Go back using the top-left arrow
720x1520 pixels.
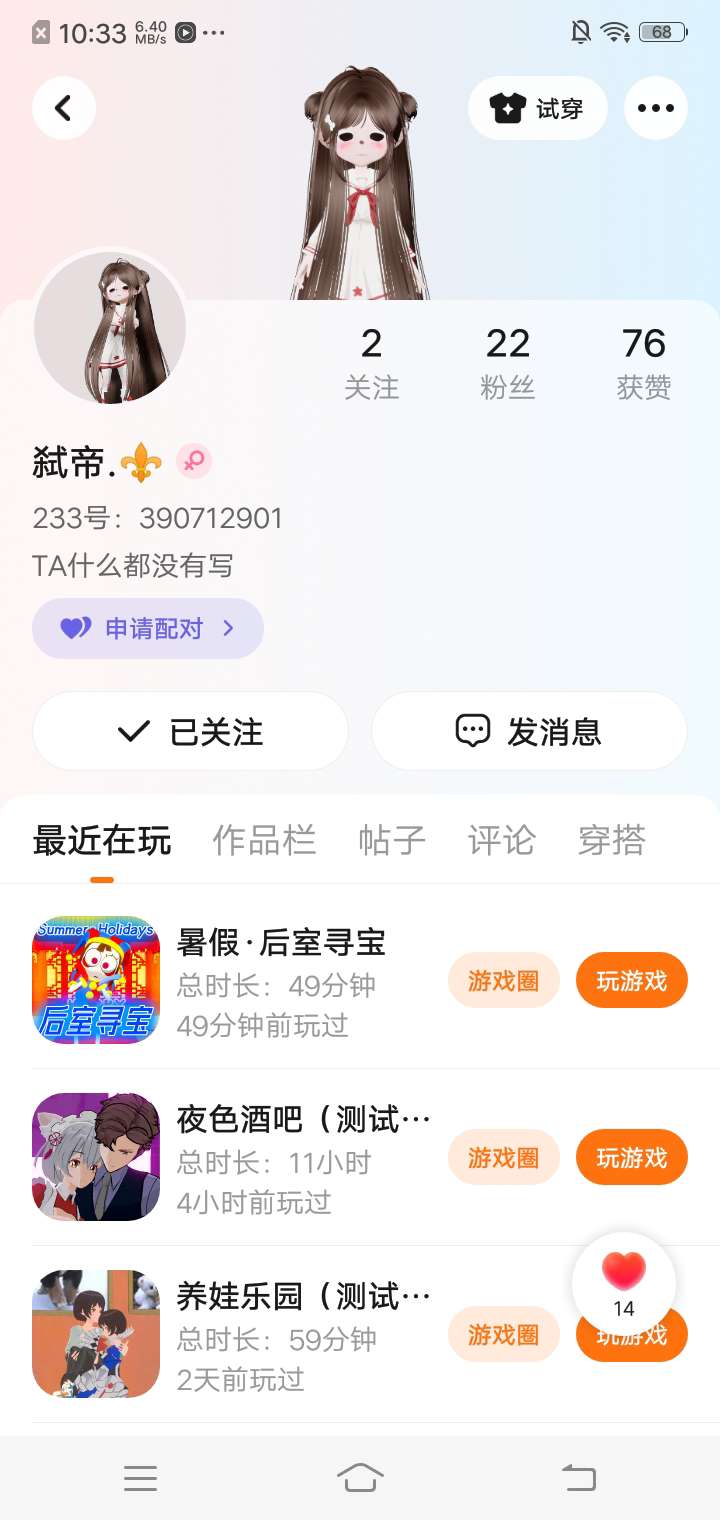(64, 108)
